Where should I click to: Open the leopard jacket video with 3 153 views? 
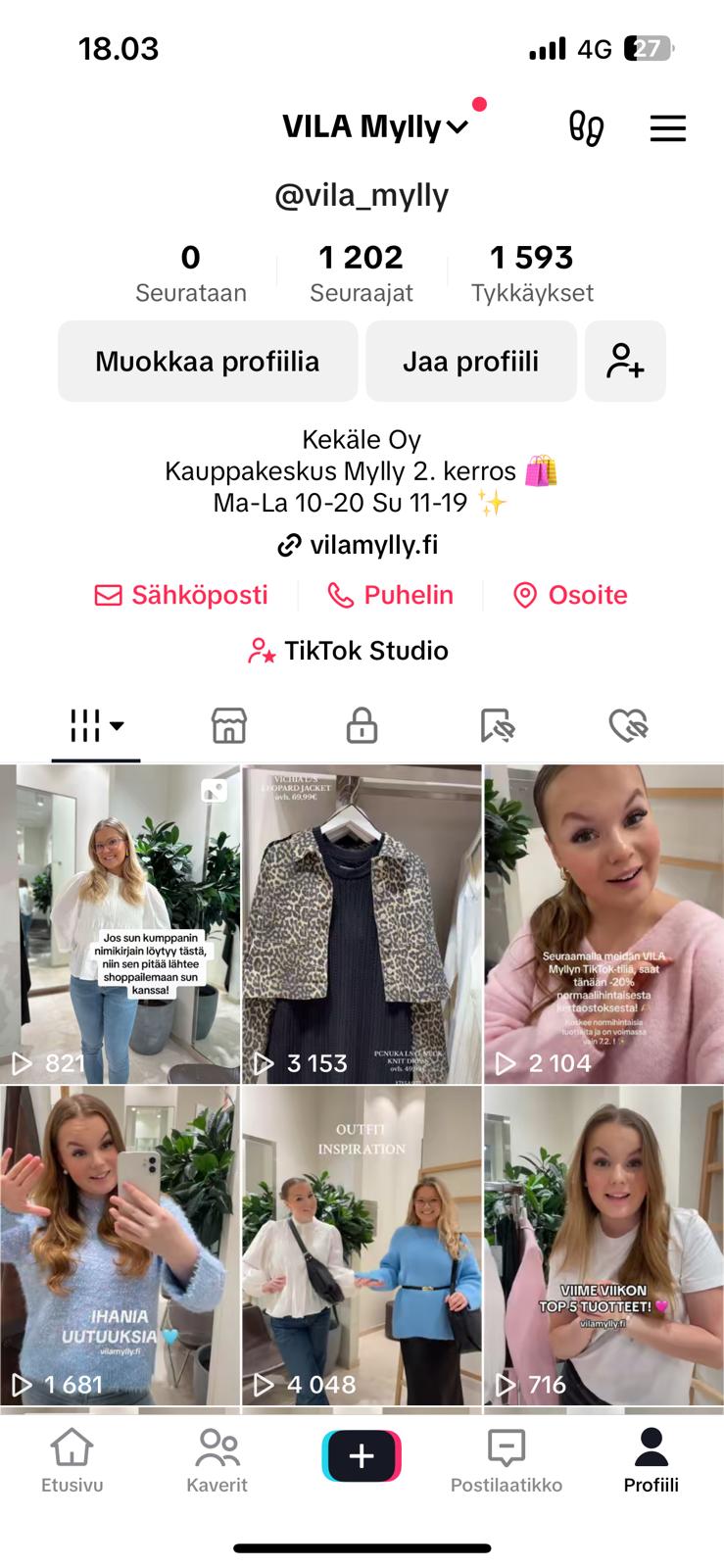(362, 923)
